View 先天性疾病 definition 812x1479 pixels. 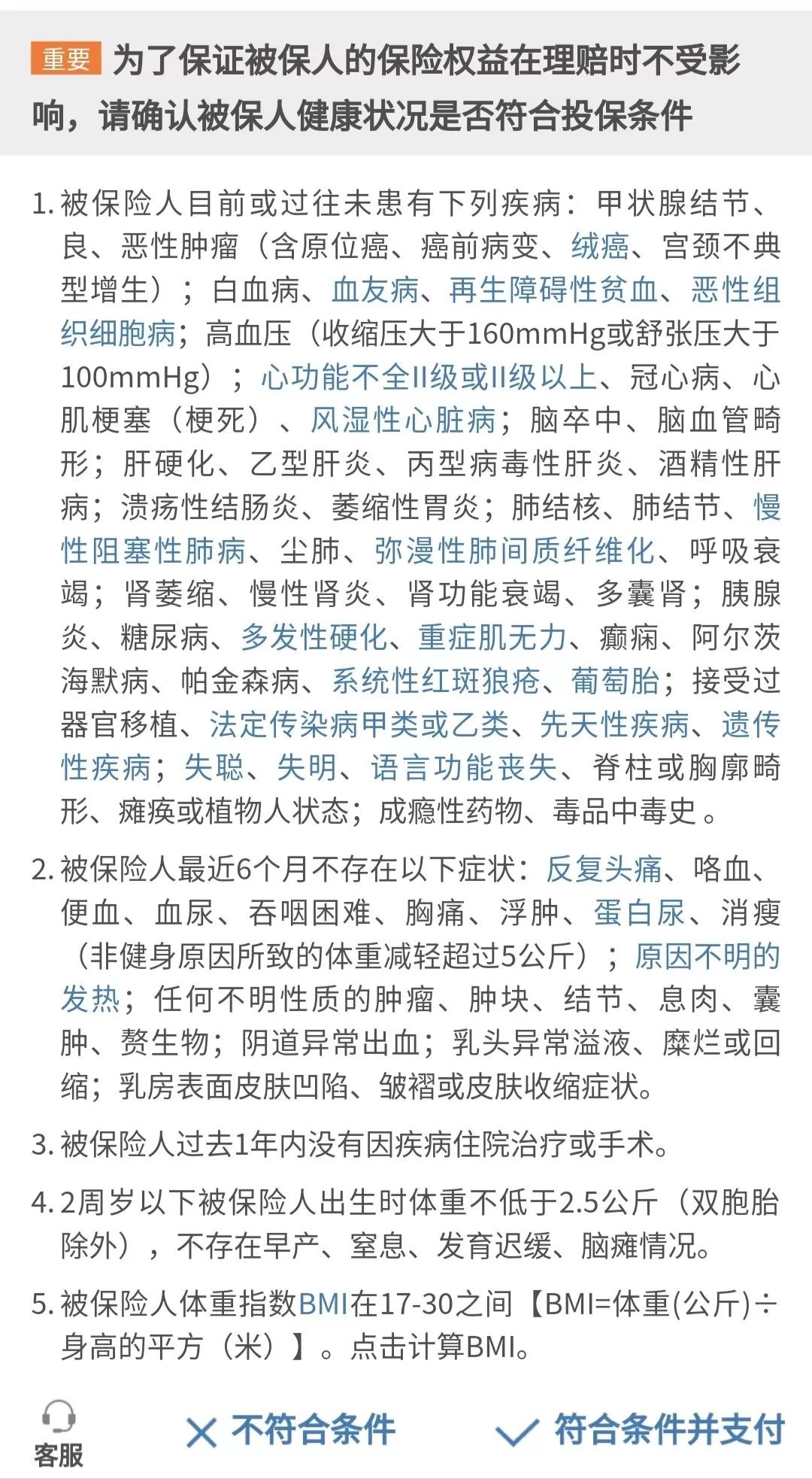[614, 724]
